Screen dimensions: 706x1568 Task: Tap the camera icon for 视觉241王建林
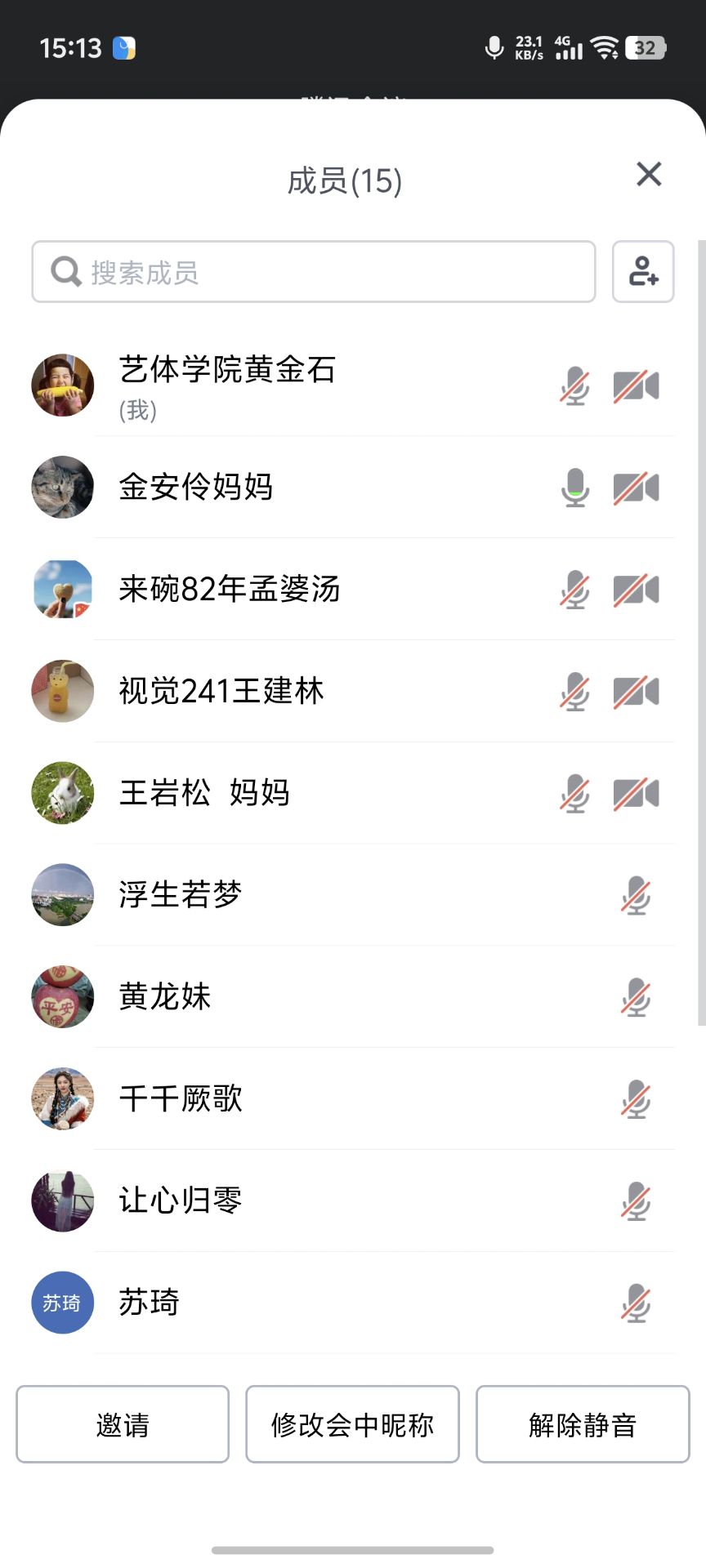click(636, 692)
